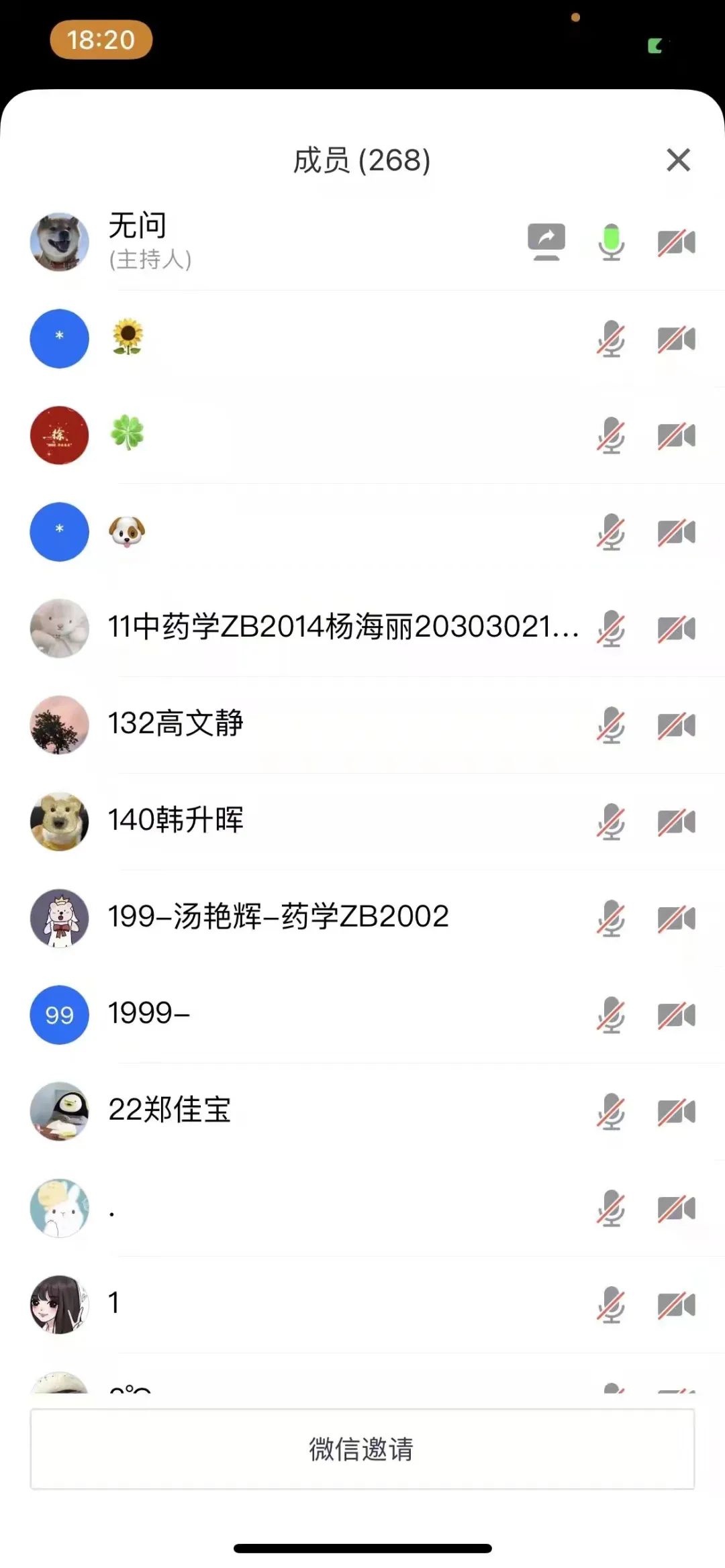The height and width of the screenshot is (1568, 725).
Task: Select member 199-汤艳辉-药学ZB2002
Action: click(x=362, y=918)
